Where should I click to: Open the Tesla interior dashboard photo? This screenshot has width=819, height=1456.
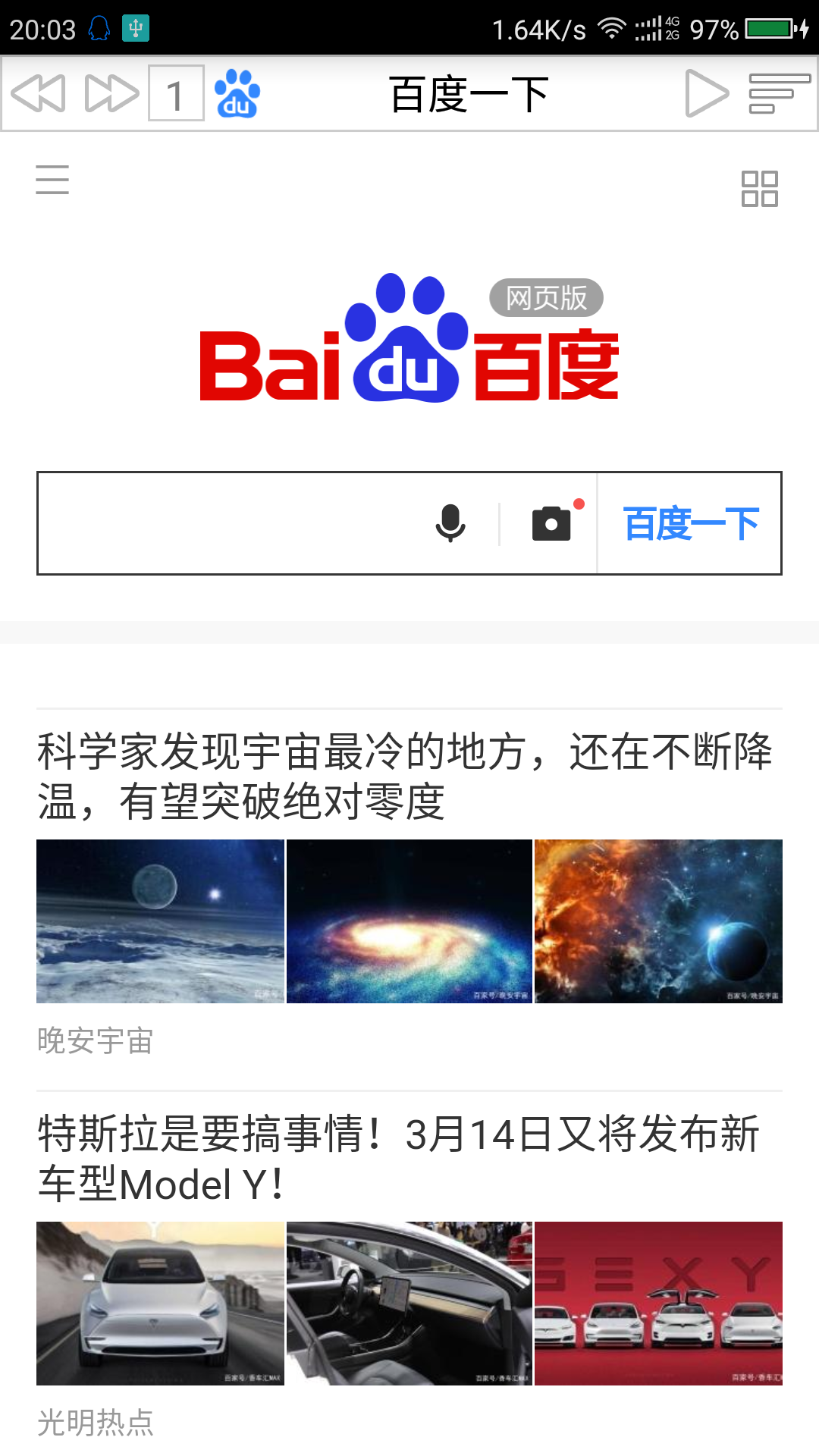point(409,1304)
